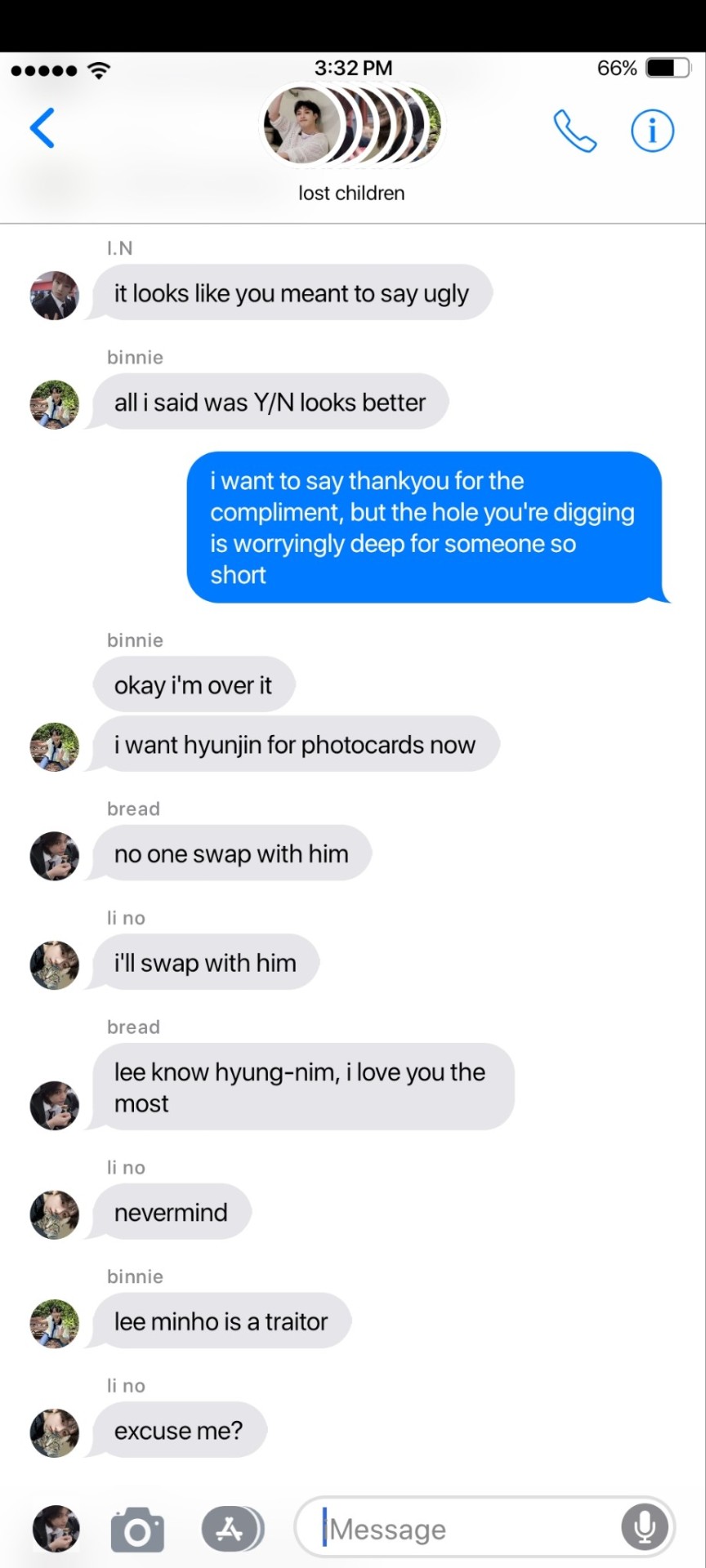Viewport: 706px width, 1568px height.
Task: Start a call with lost children group
Action: click(575, 131)
